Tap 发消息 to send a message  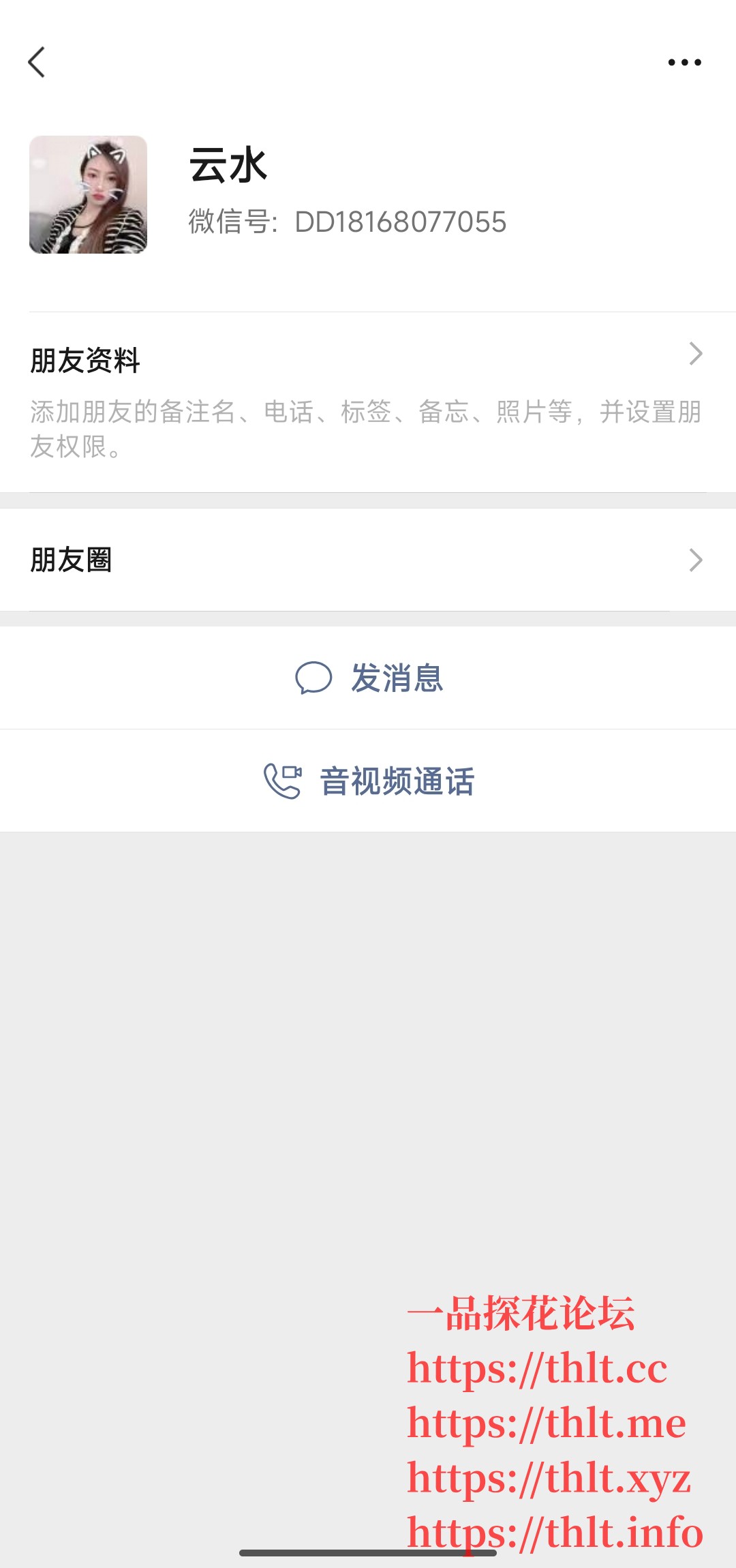coord(397,677)
